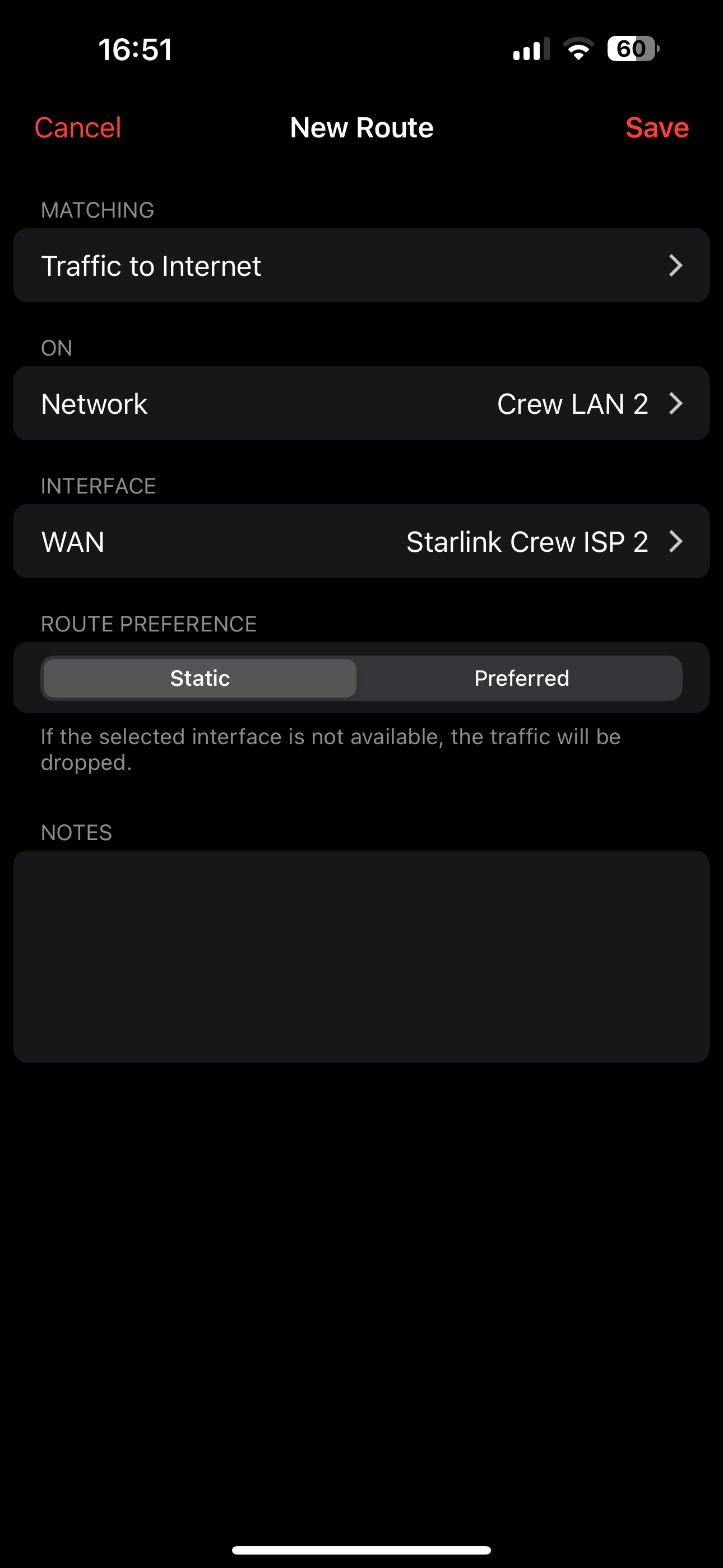Change the Network from Crew LAN 2
Screen dimensions: 723x1568
pyautogui.click(x=361, y=404)
